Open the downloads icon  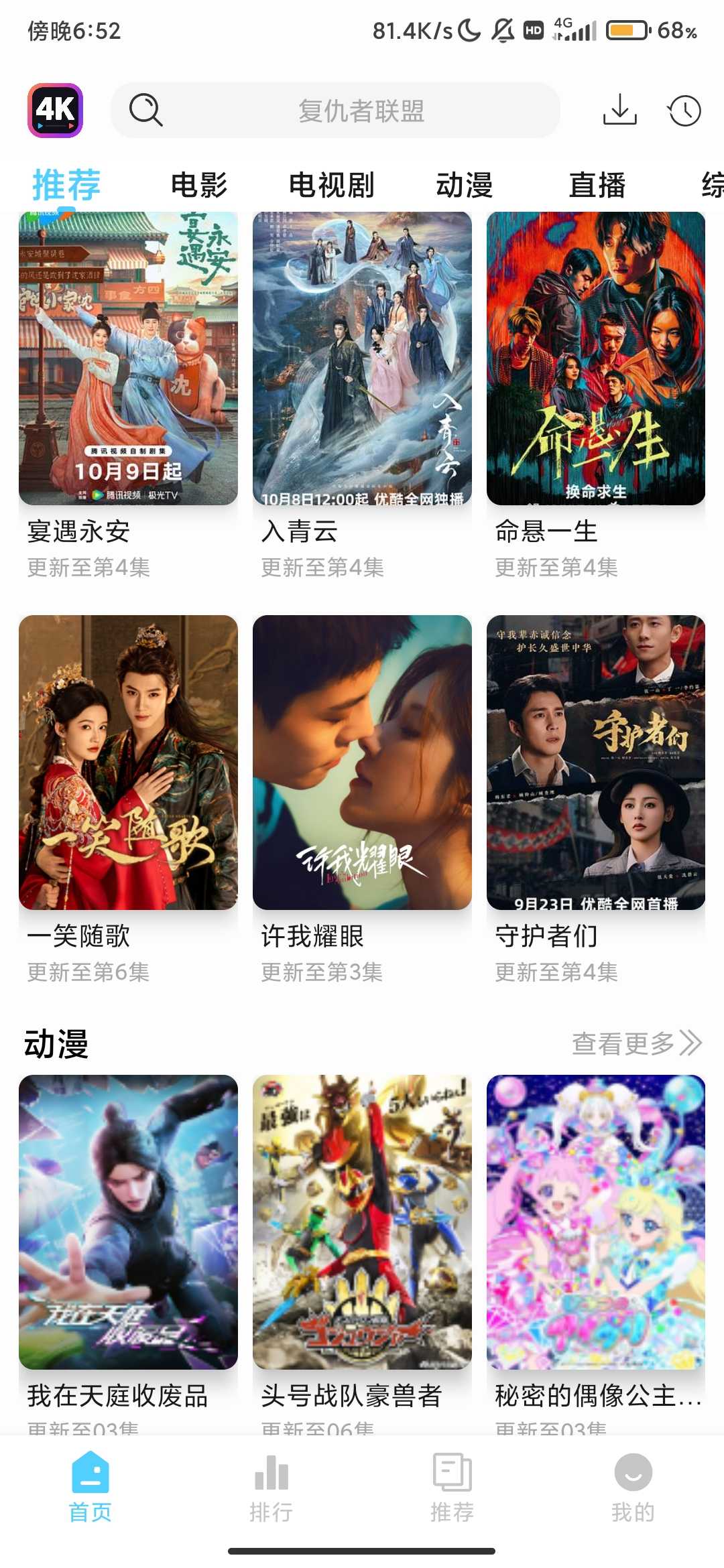pos(619,111)
